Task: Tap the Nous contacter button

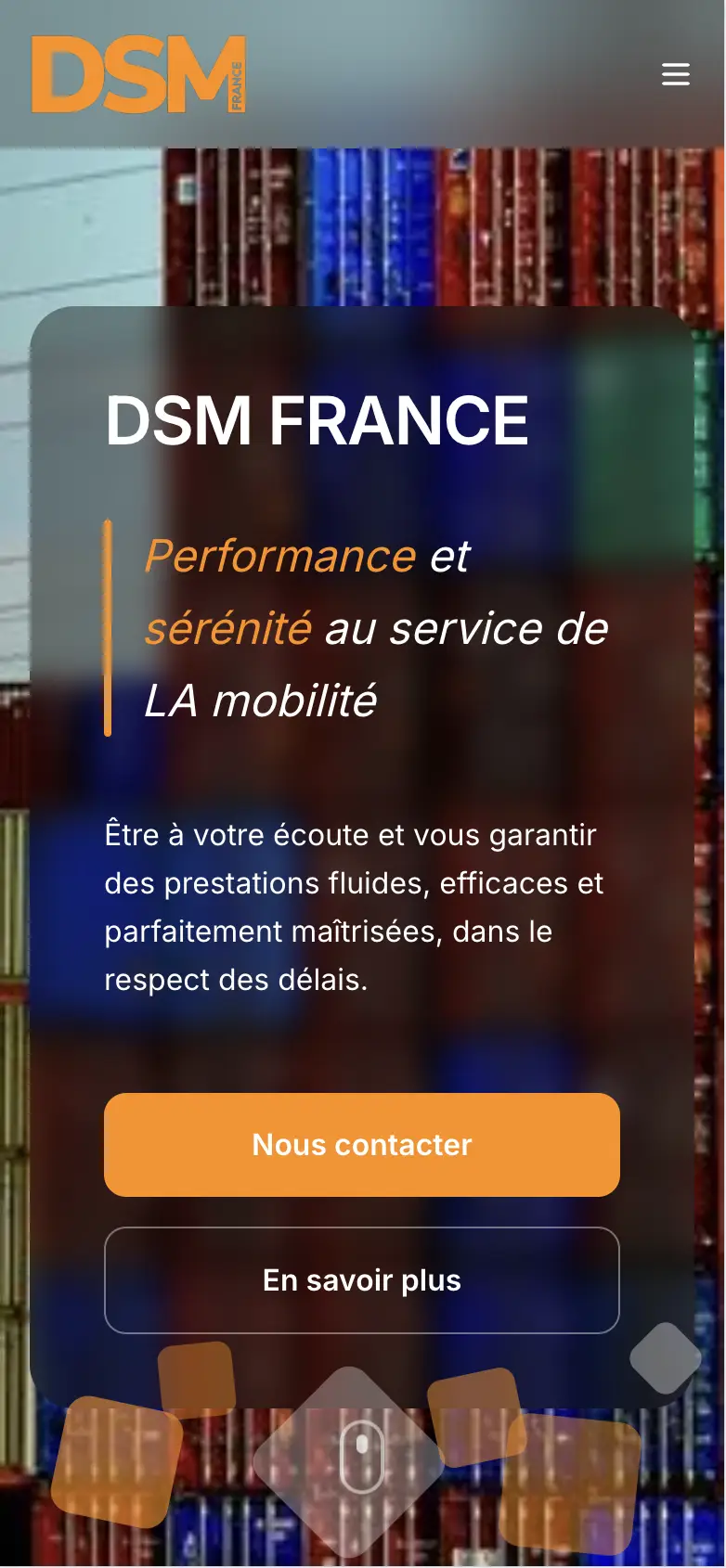Action: [x=361, y=1144]
